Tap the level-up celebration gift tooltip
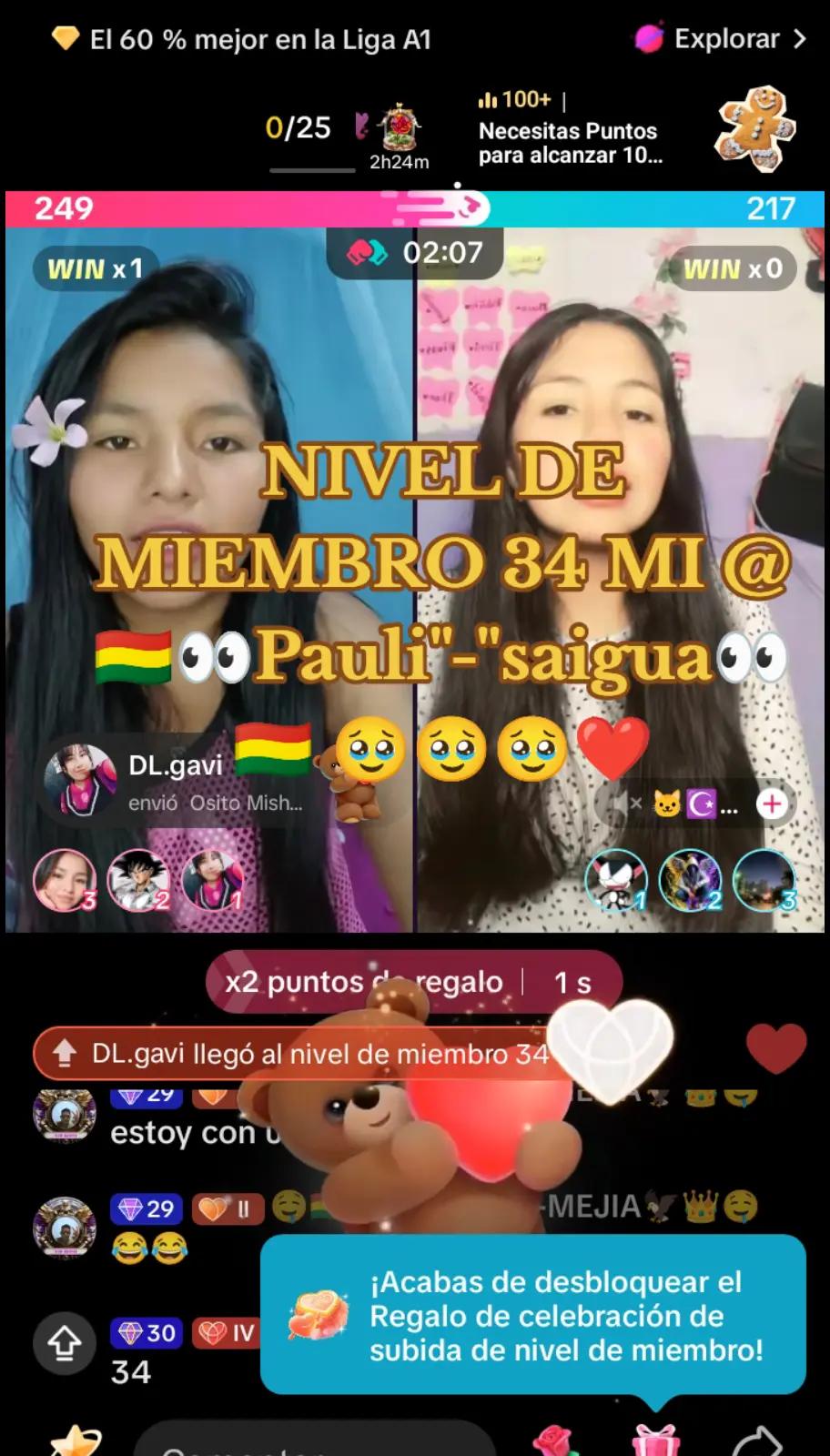This screenshot has width=830, height=1456. coord(533,1315)
